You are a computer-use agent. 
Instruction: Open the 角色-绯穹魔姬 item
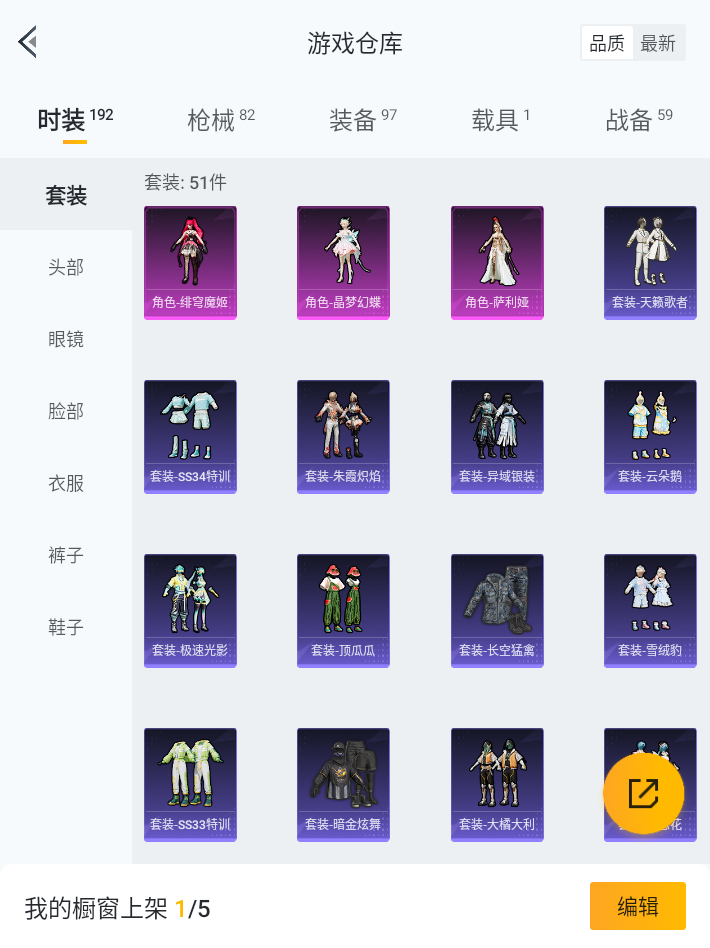tap(190, 262)
